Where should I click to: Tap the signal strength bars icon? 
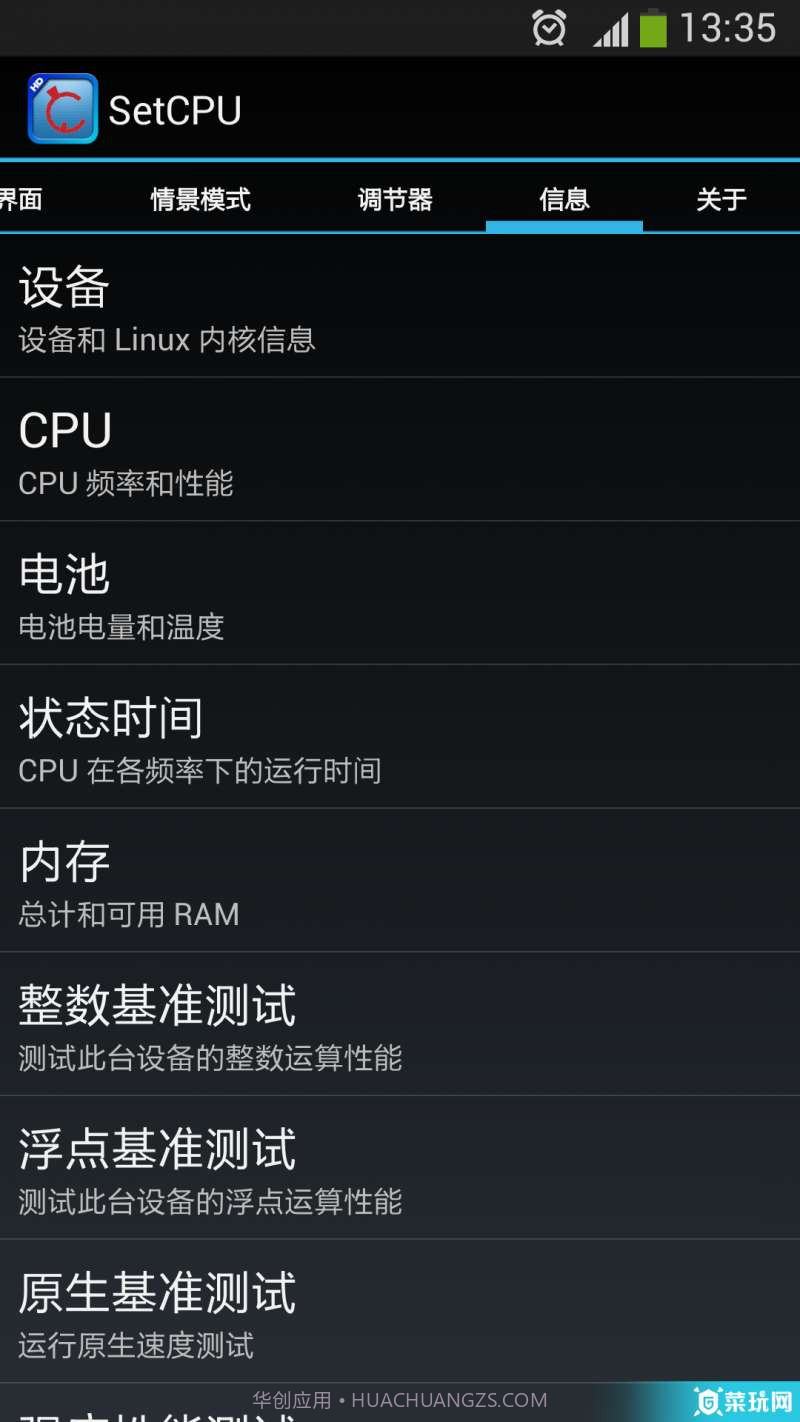613,29
